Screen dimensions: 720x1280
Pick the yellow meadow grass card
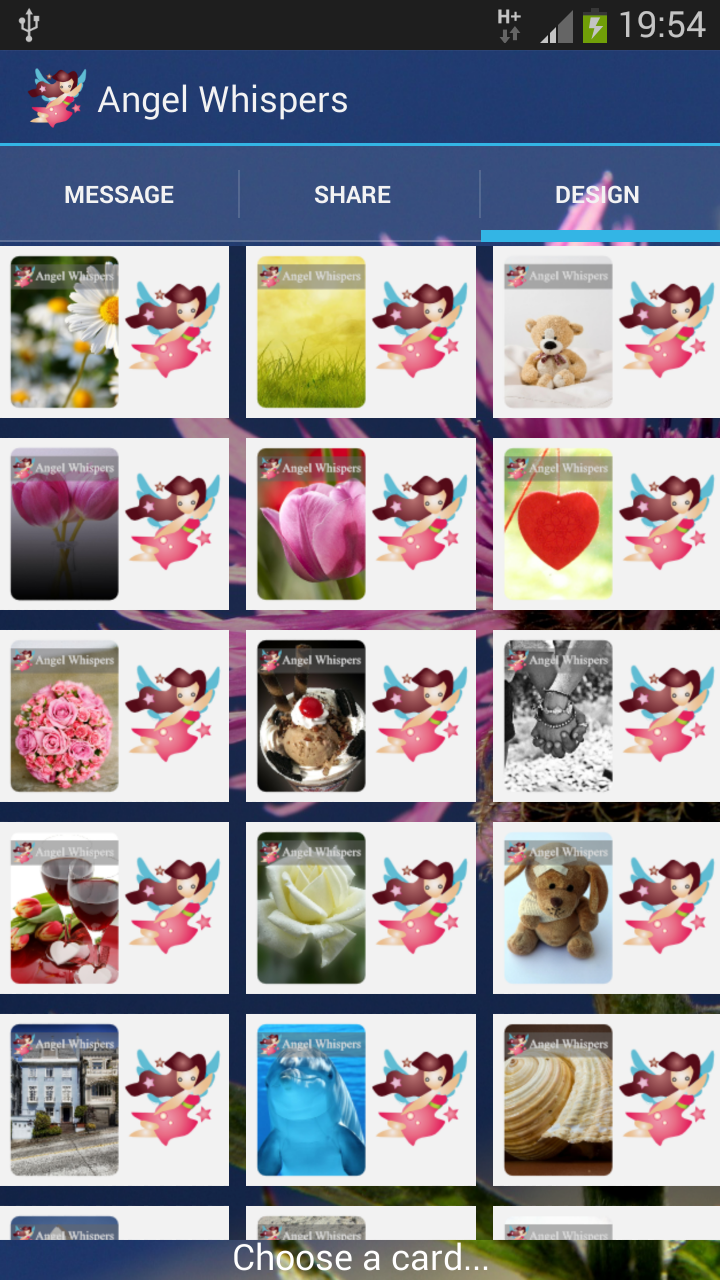pos(360,332)
